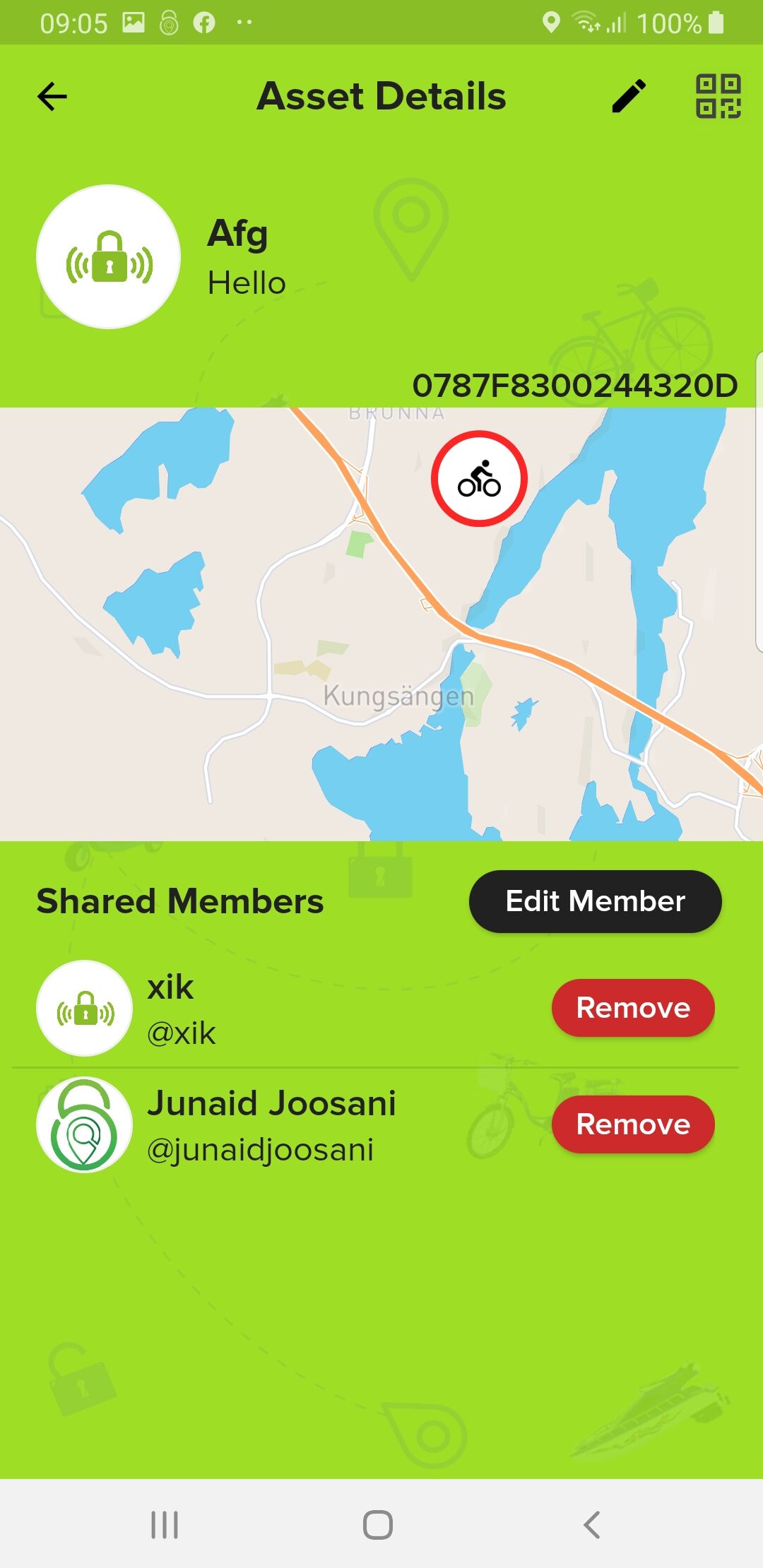The width and height of the screenshot is (763, 1568).
Task: Tap the bicycle marker on the map
Action: point(480,478)
